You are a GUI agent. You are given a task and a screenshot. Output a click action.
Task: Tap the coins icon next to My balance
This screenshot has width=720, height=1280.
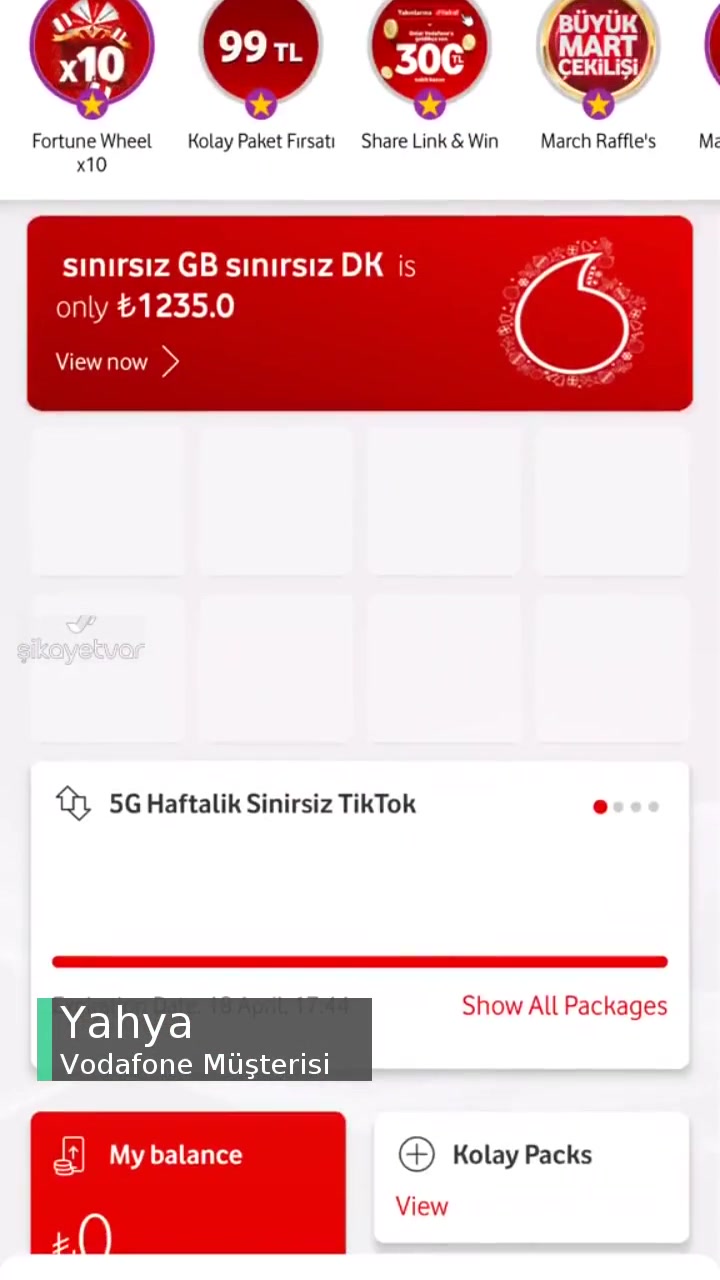click(68, 1155)
